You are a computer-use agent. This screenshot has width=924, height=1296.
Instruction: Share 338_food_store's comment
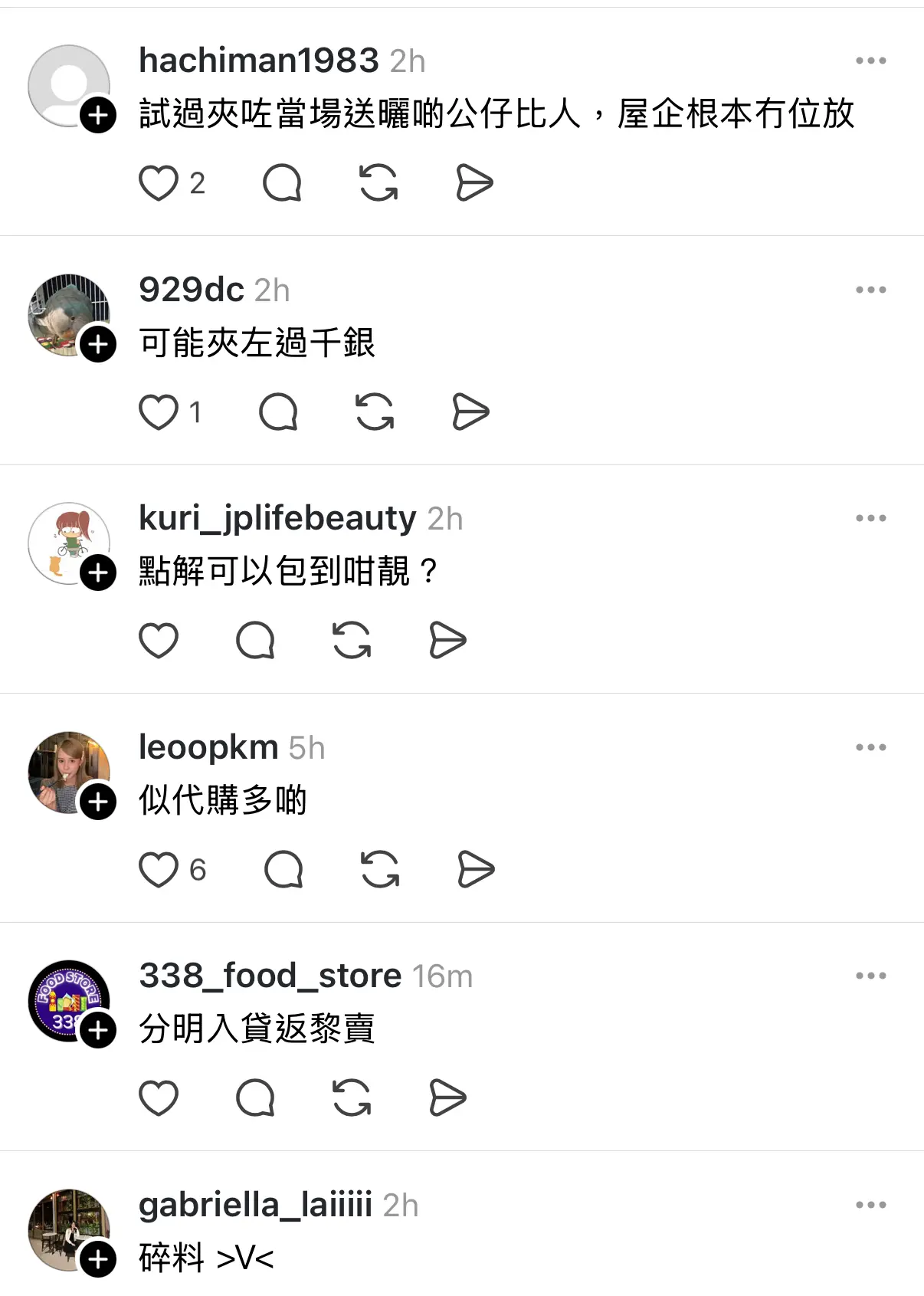point(447,1098)
